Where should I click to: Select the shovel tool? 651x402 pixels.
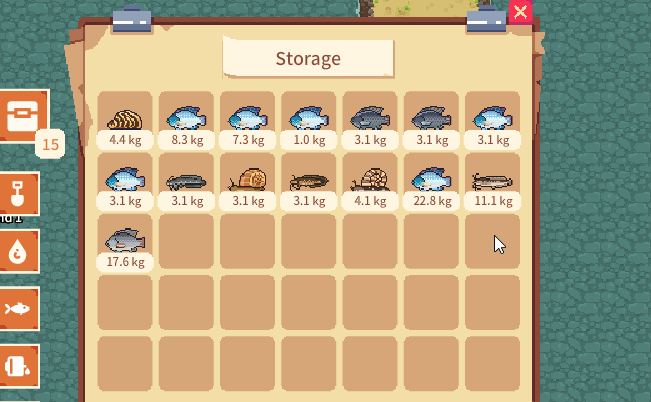click(19, 193)
